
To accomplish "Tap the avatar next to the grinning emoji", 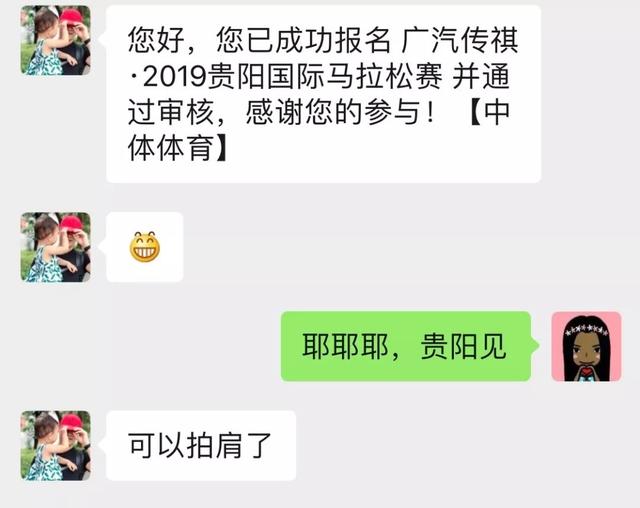I will point(56,247).
